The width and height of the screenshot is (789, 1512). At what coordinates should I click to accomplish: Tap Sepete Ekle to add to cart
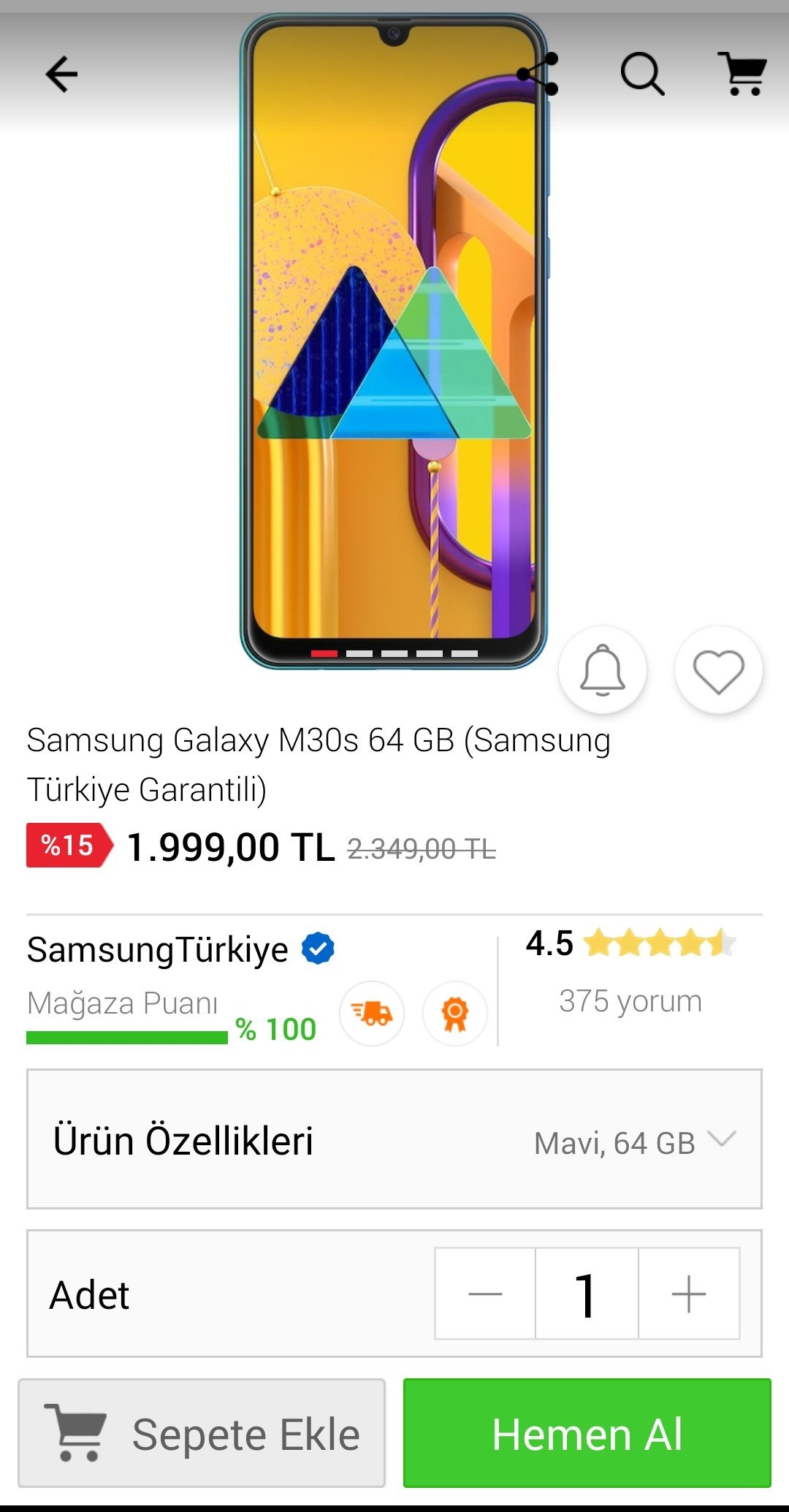coord(202,1433)
